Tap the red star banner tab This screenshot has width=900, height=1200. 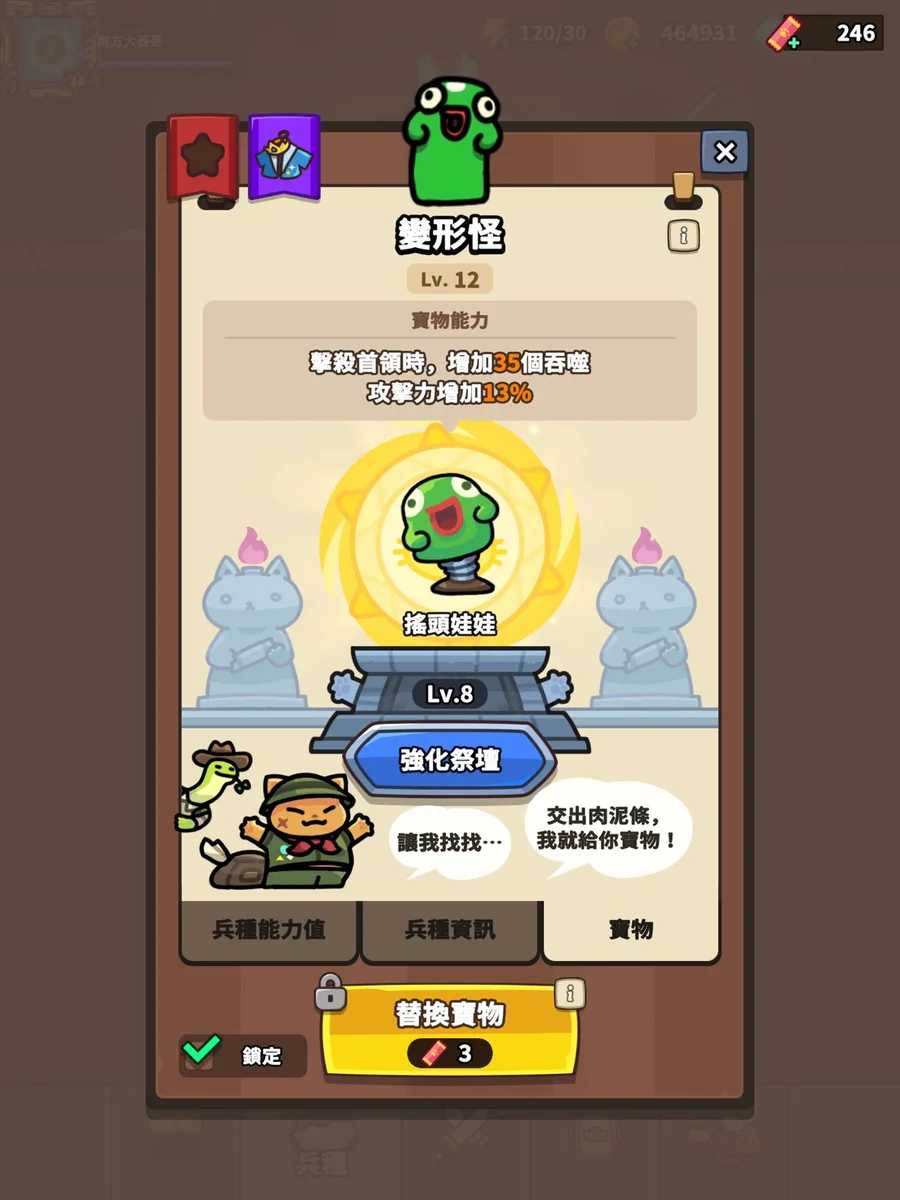[203, 155]
